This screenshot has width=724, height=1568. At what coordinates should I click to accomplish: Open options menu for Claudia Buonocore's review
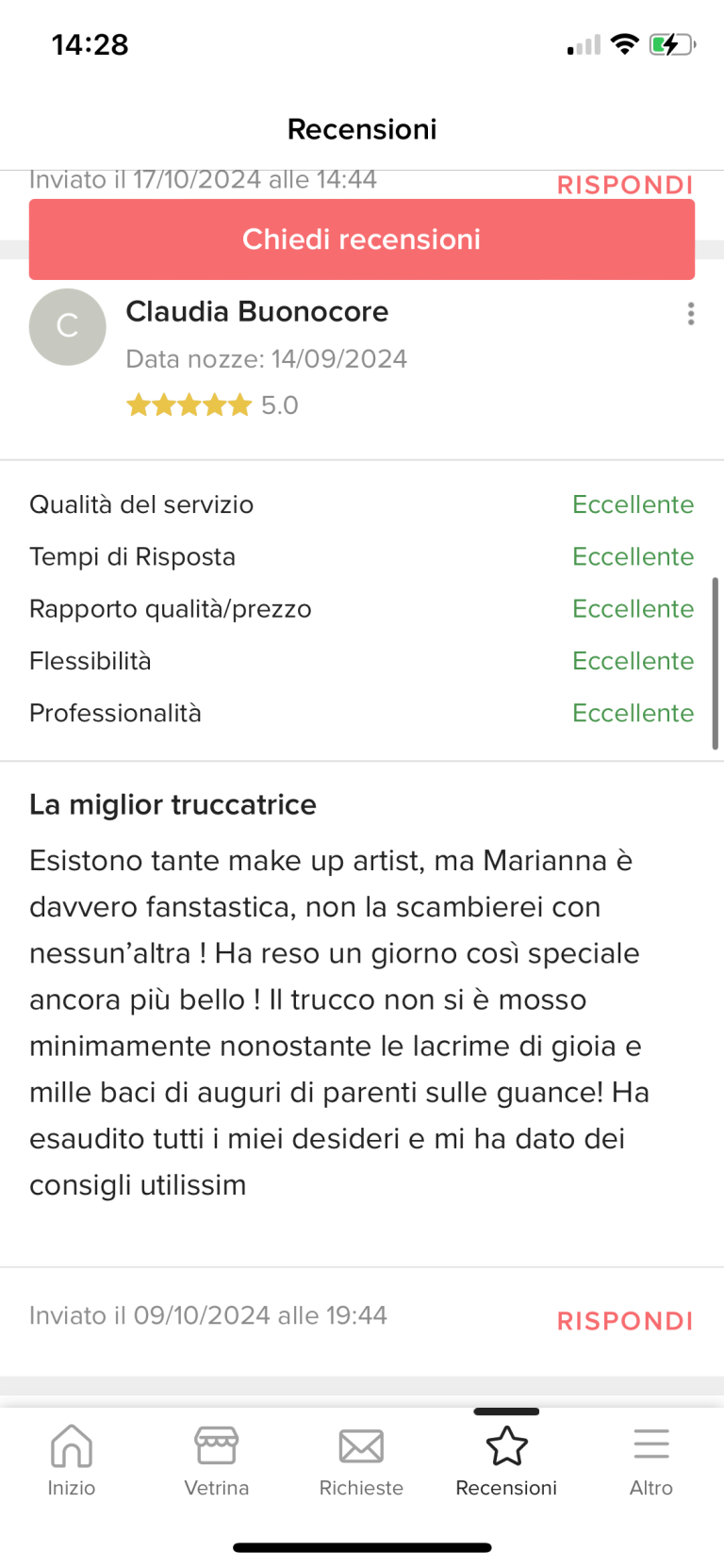[x=691, y=314]
